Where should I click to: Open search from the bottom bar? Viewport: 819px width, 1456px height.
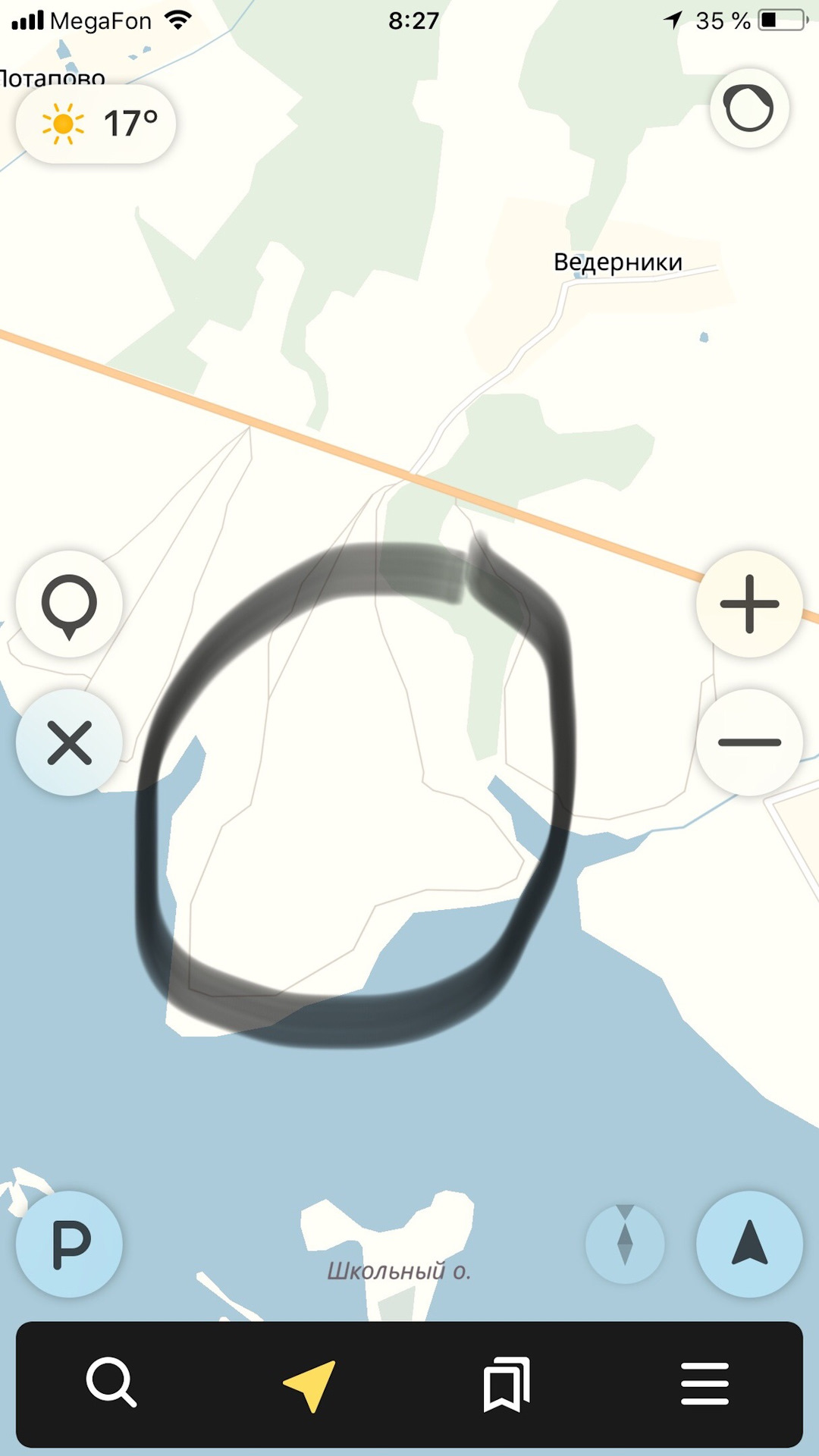pos(111,1382)
